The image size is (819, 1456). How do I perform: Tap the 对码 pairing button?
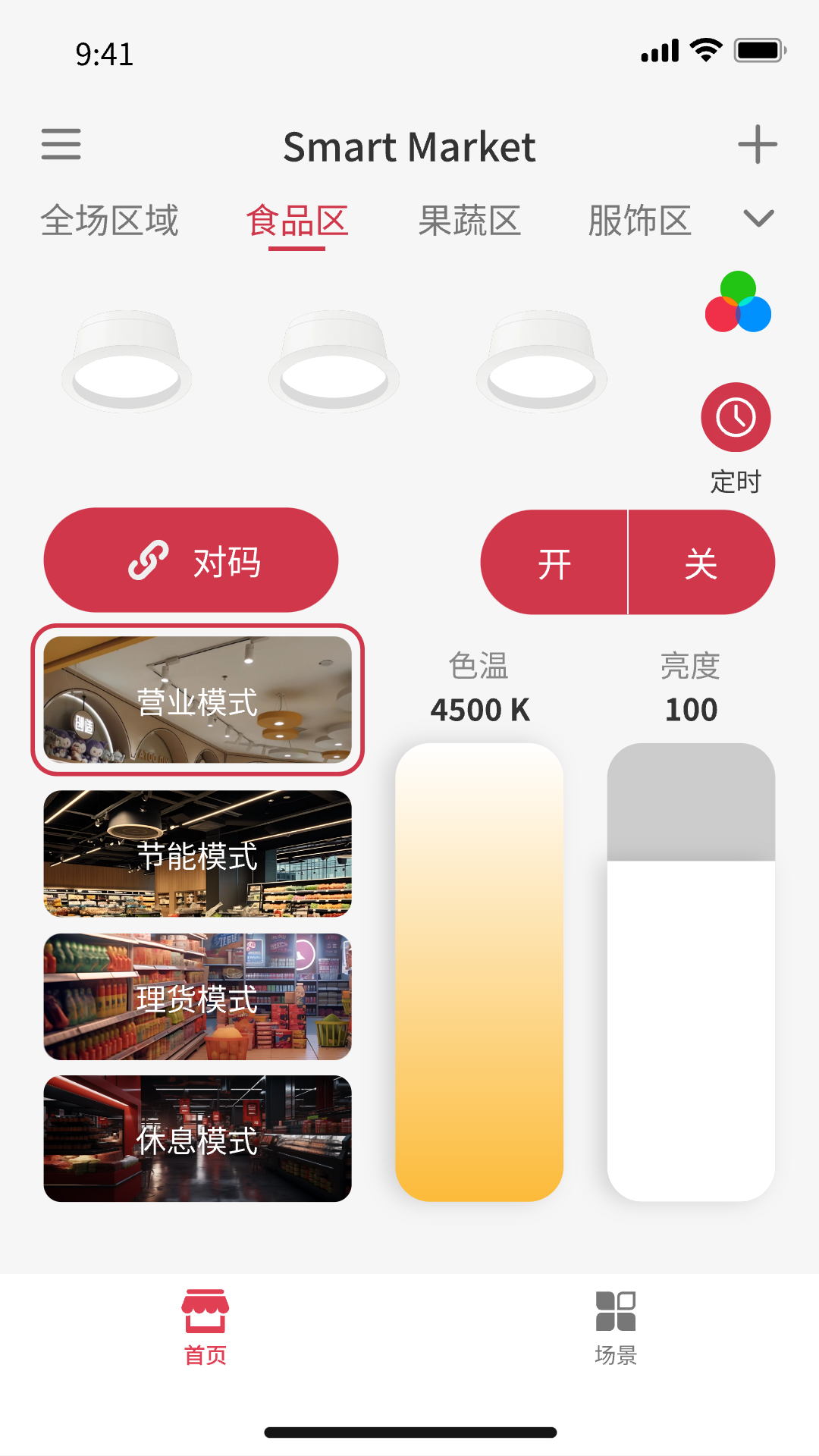(190, 561)
